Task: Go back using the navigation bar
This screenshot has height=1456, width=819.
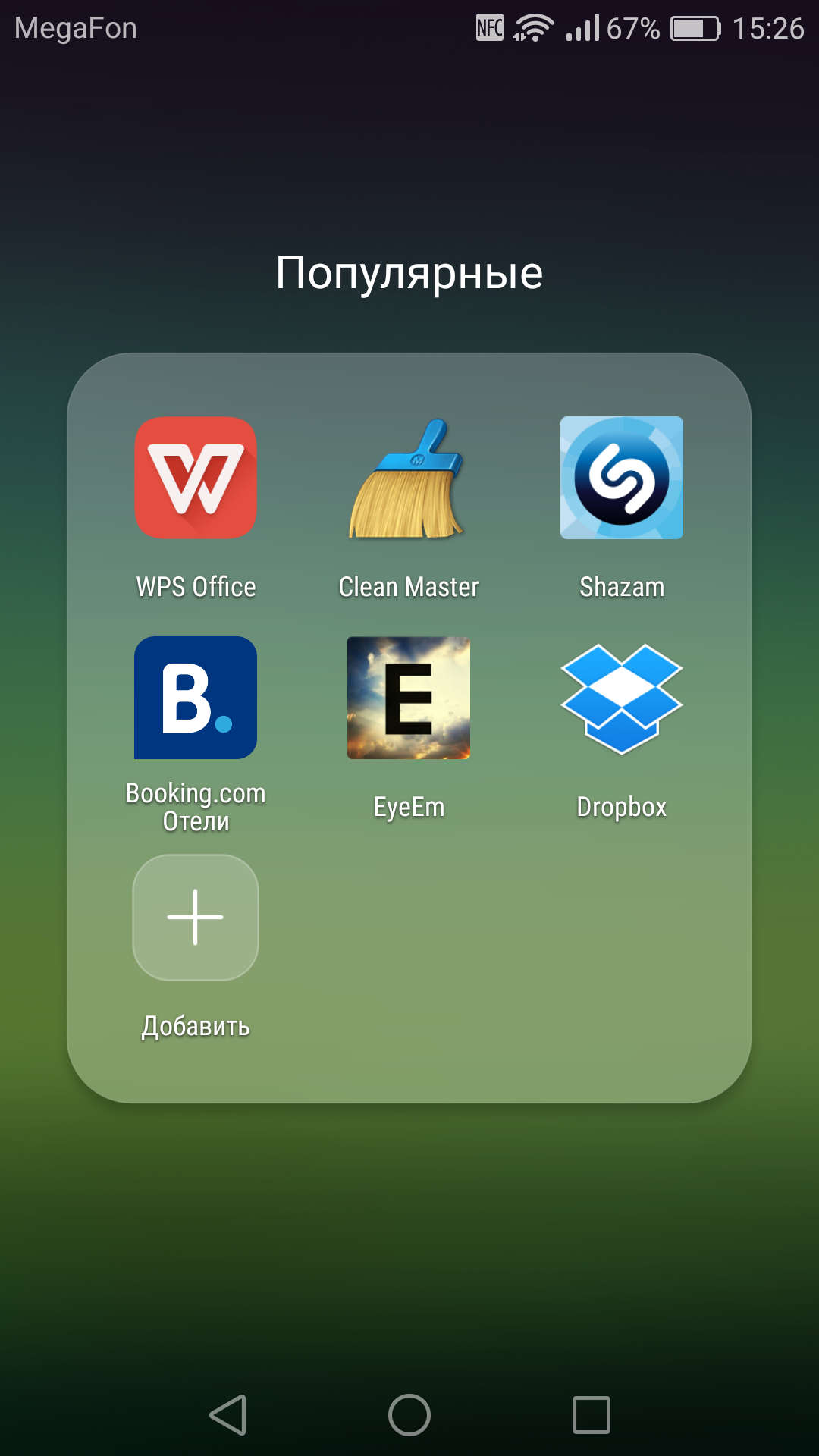Action: tap(228, 1415)
